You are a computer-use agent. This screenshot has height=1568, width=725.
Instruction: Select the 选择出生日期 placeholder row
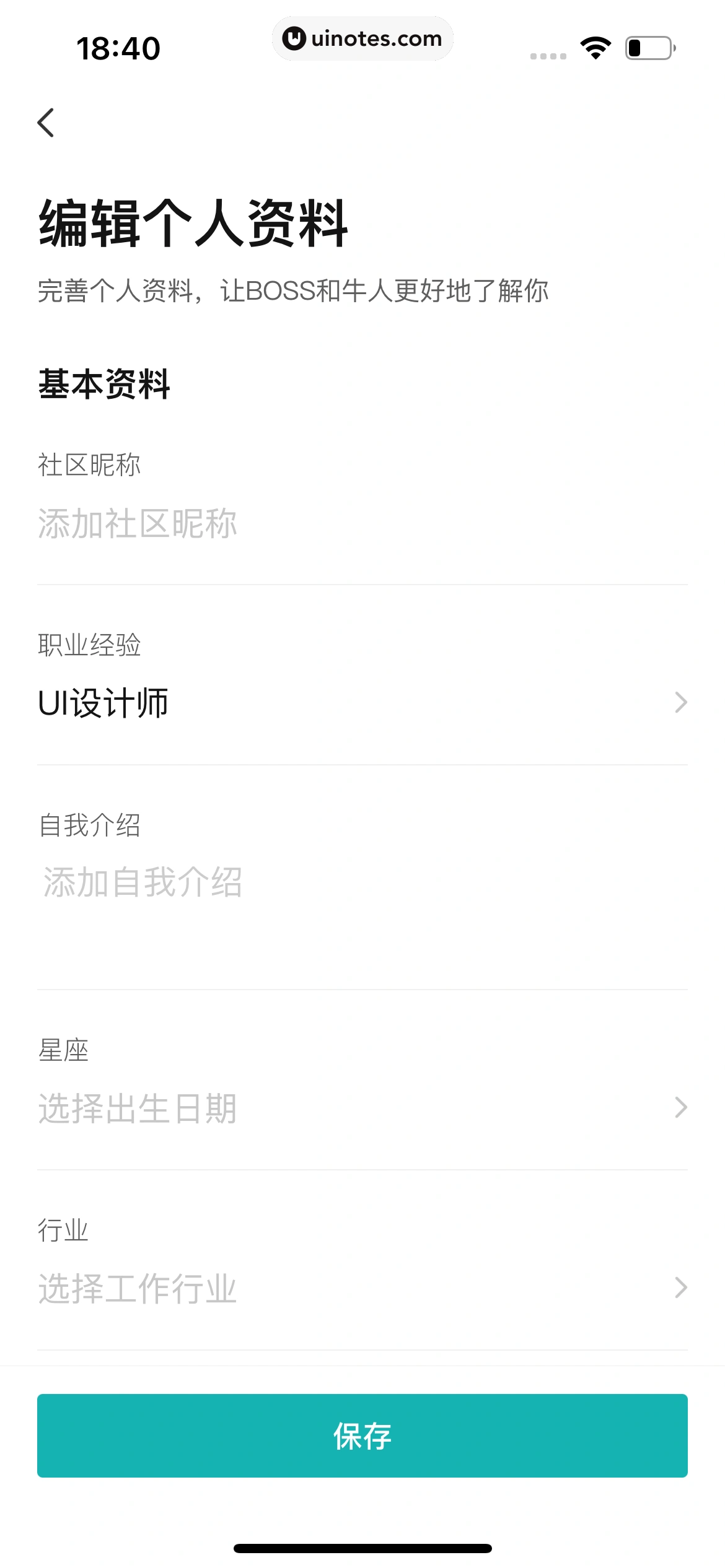pos(137,1109)
